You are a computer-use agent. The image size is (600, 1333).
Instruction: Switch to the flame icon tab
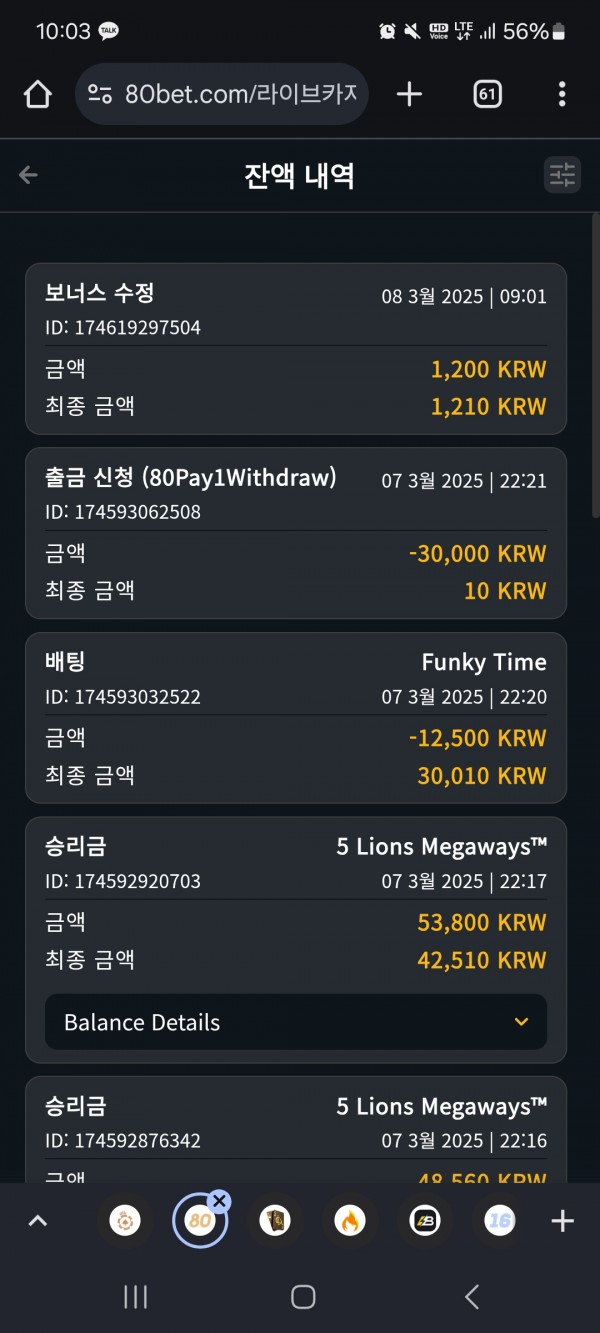click(350, 1221)
